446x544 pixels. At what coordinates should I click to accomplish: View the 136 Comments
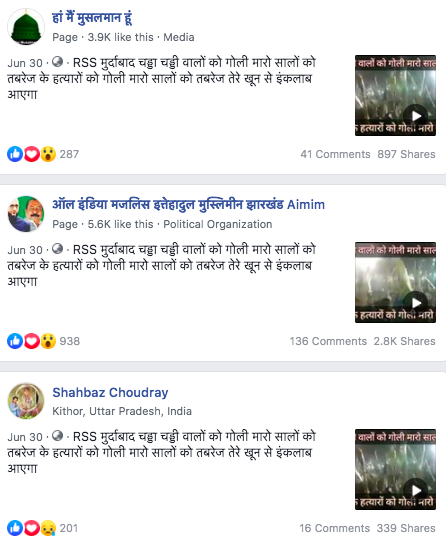pos(328,341)
